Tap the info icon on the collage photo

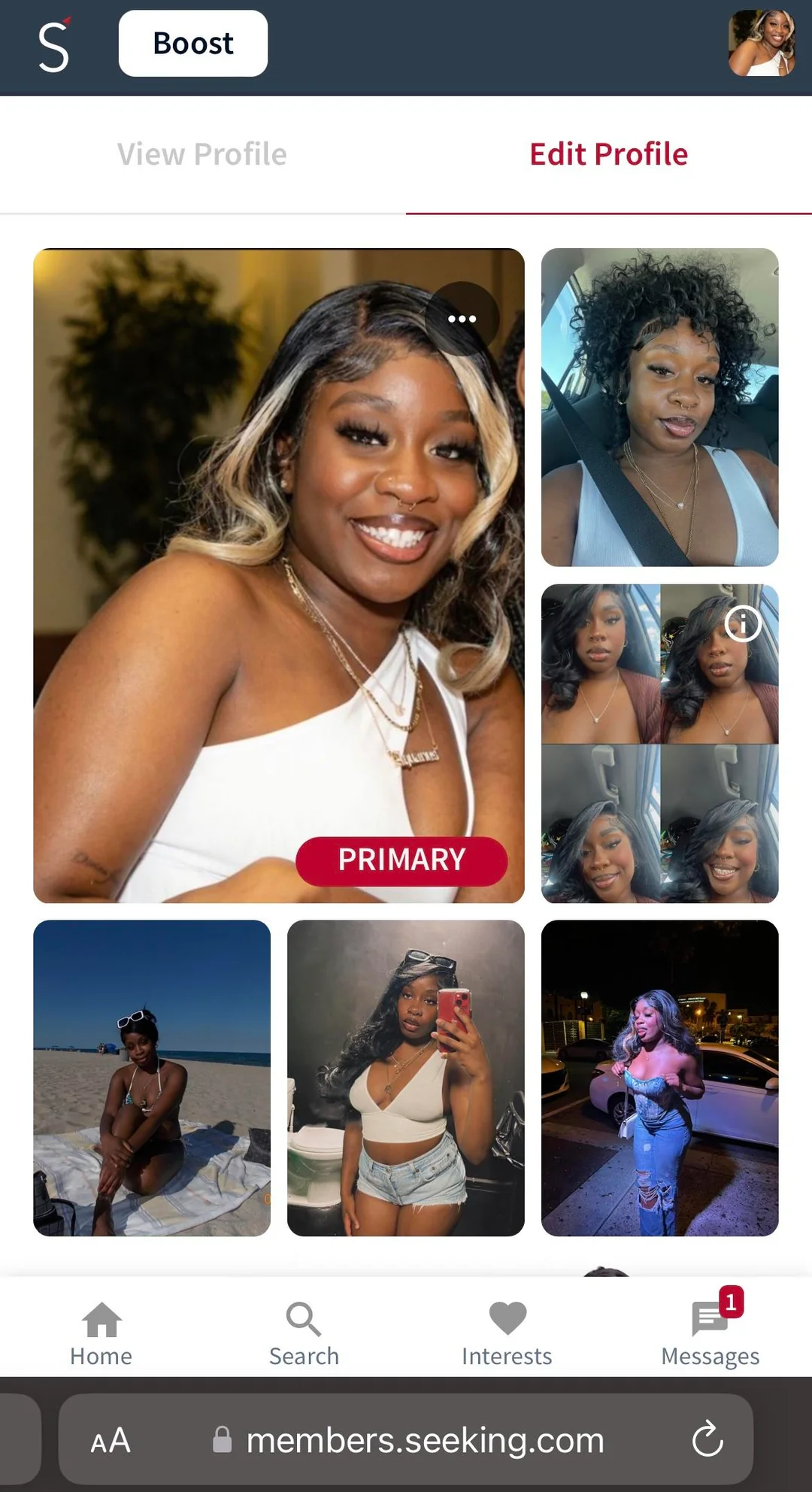click(743, 623)
